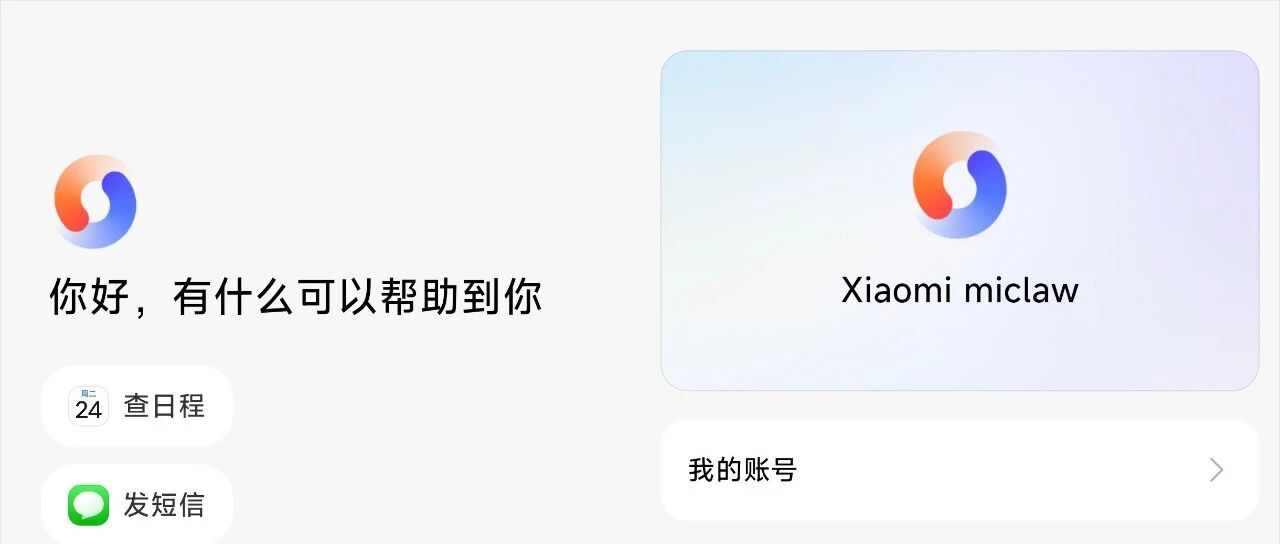Open the 我的账号 account row

958,470
